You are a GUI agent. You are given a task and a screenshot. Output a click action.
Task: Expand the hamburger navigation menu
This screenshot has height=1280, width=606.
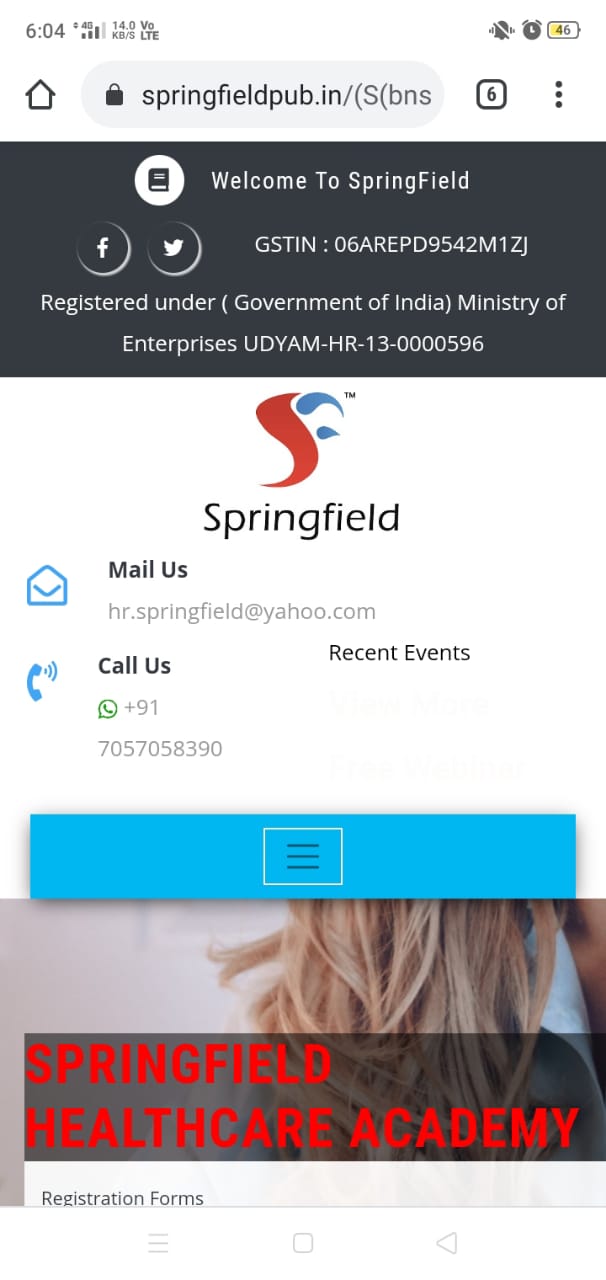coord(303,856)
